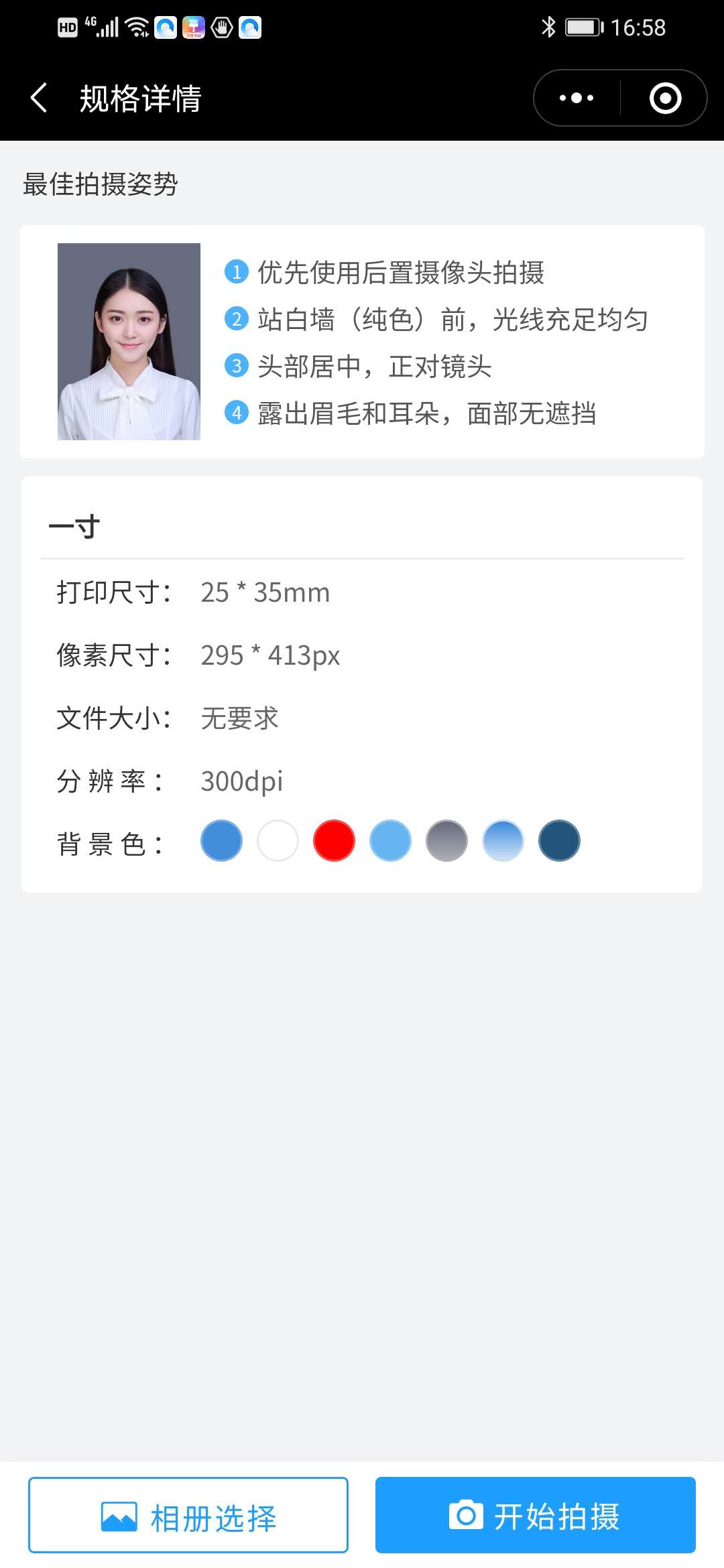724x1568 pixels.
Task: Choose the red background color
Action: tap(334, 840)
